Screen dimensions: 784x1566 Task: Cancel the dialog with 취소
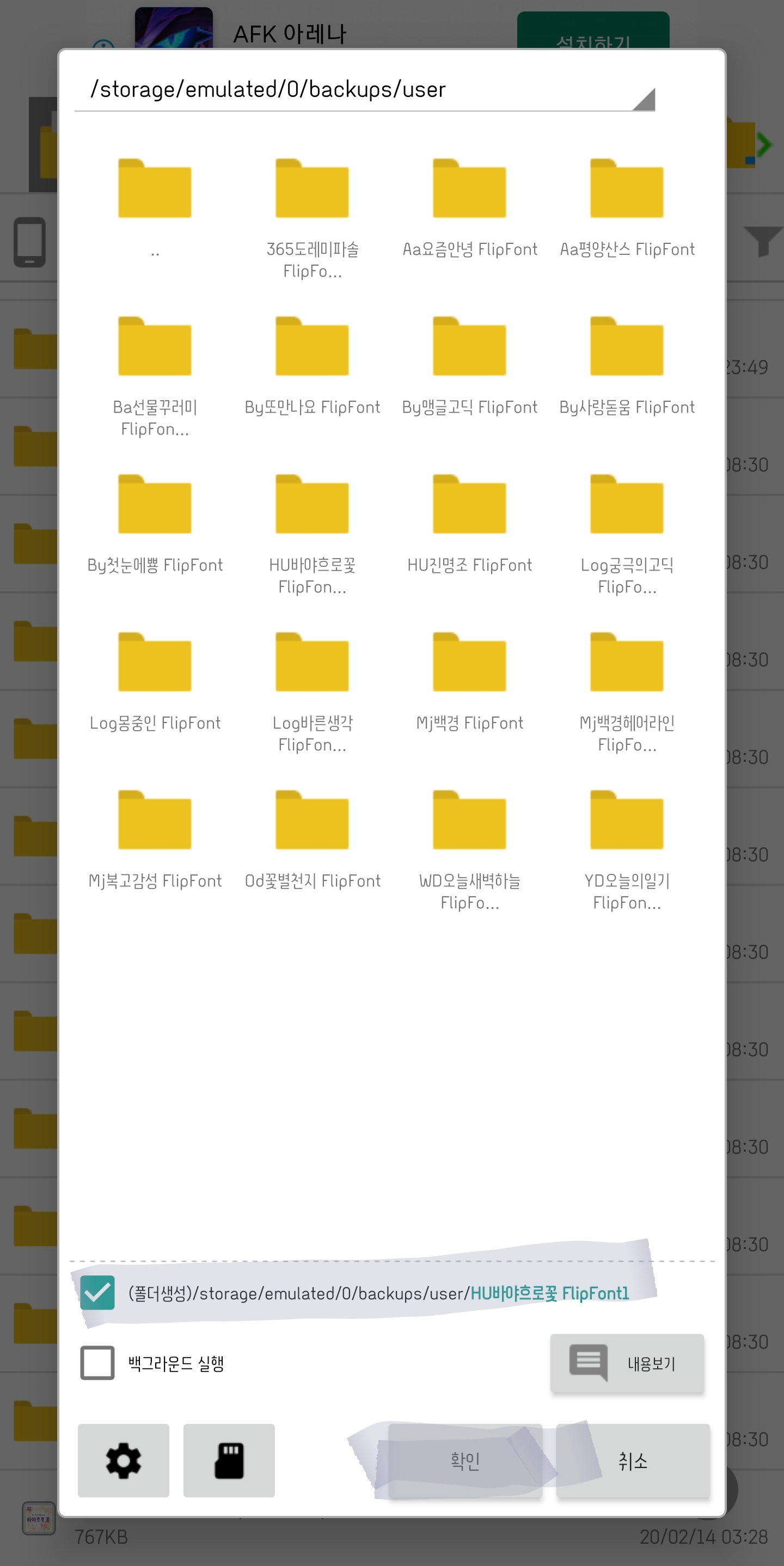tap(633, 1460)
